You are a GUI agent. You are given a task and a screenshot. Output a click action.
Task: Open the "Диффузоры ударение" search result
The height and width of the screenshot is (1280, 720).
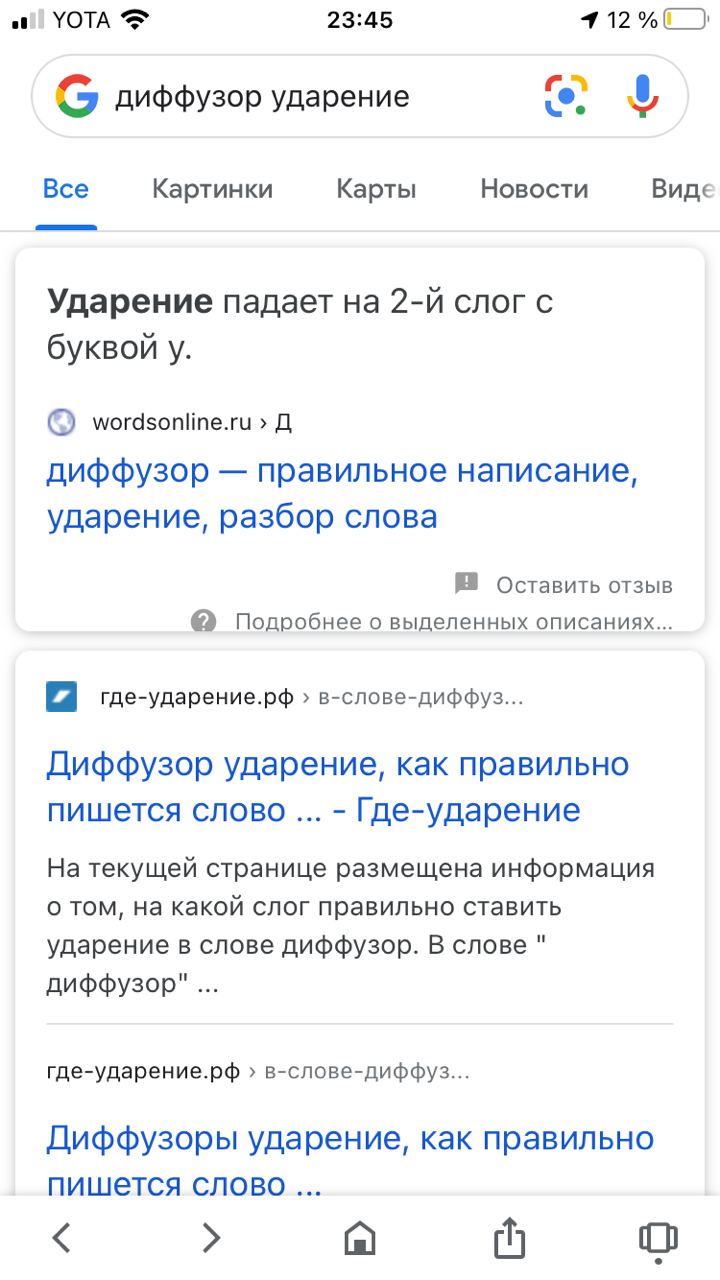[x=350, y=1160]
